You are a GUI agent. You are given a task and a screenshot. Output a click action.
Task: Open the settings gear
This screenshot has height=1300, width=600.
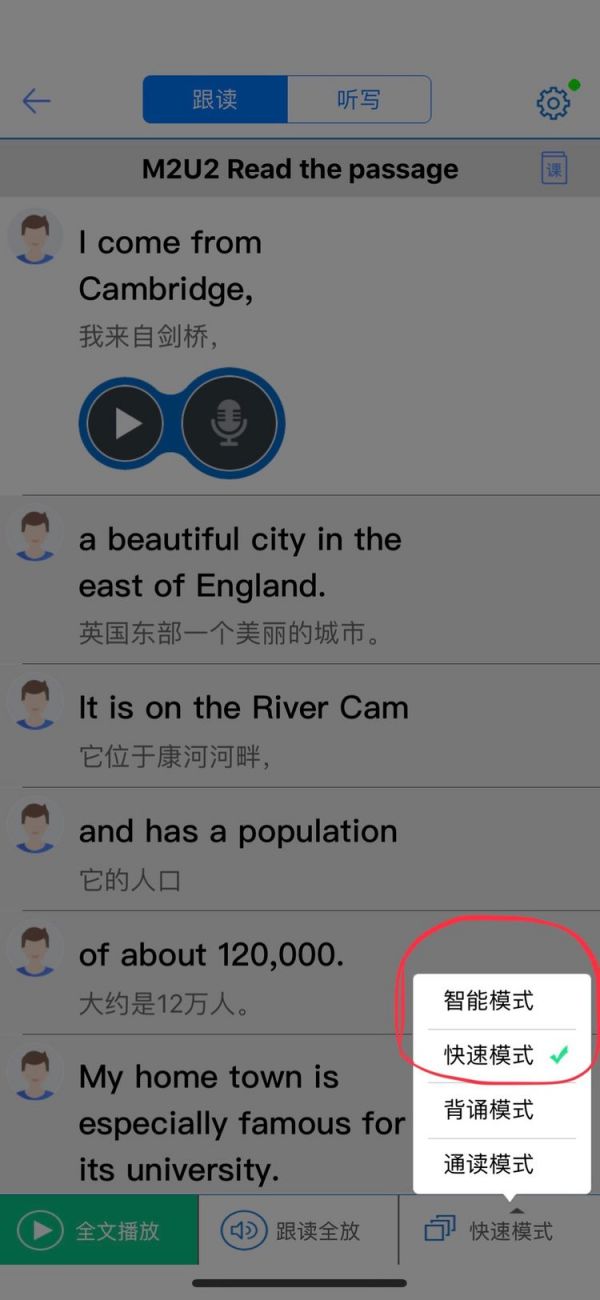[553, 102]
